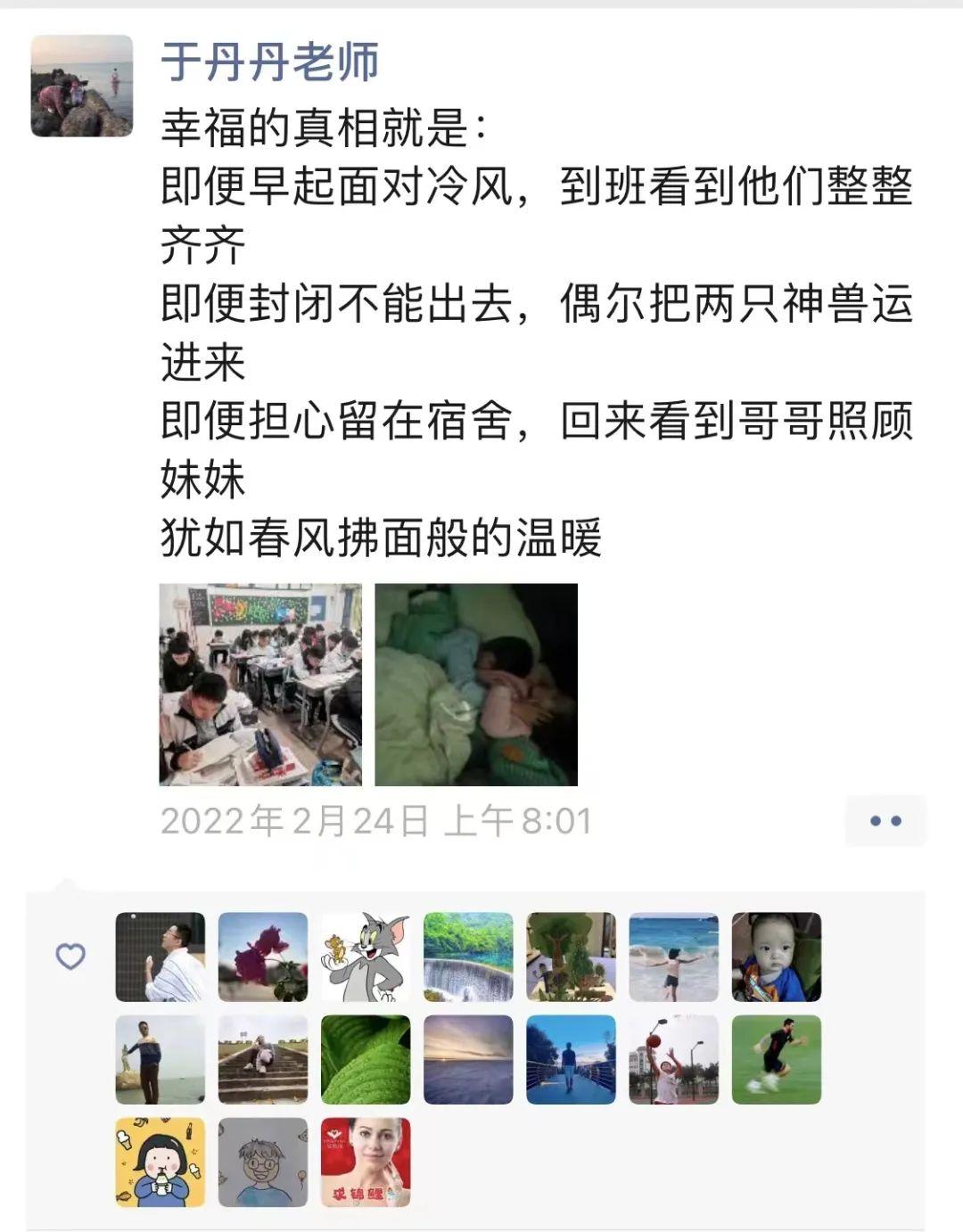Open the baby photo avatar liker
The image size is (963, 1232).
pos(776,957)
